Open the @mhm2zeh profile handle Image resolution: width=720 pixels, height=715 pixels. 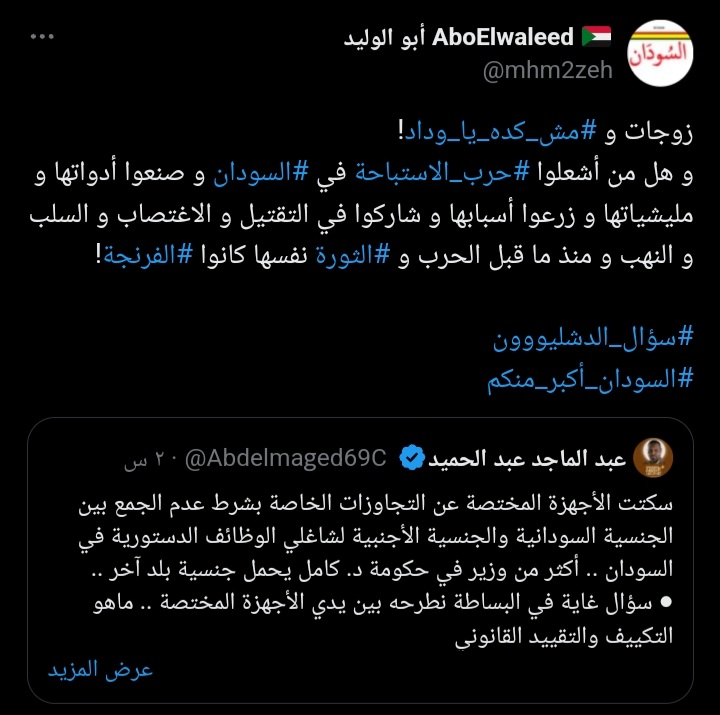tap(551, 71)
